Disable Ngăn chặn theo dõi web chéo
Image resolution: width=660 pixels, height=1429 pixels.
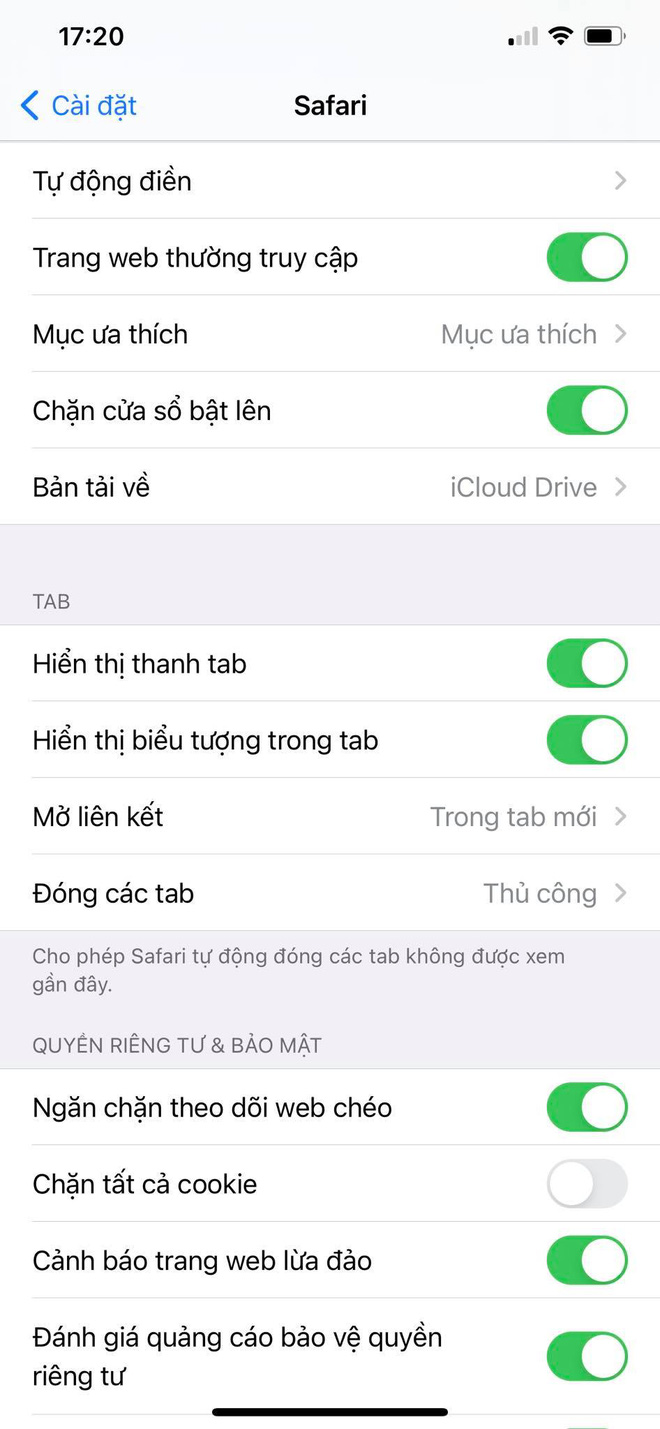(x=586, y=1108)
